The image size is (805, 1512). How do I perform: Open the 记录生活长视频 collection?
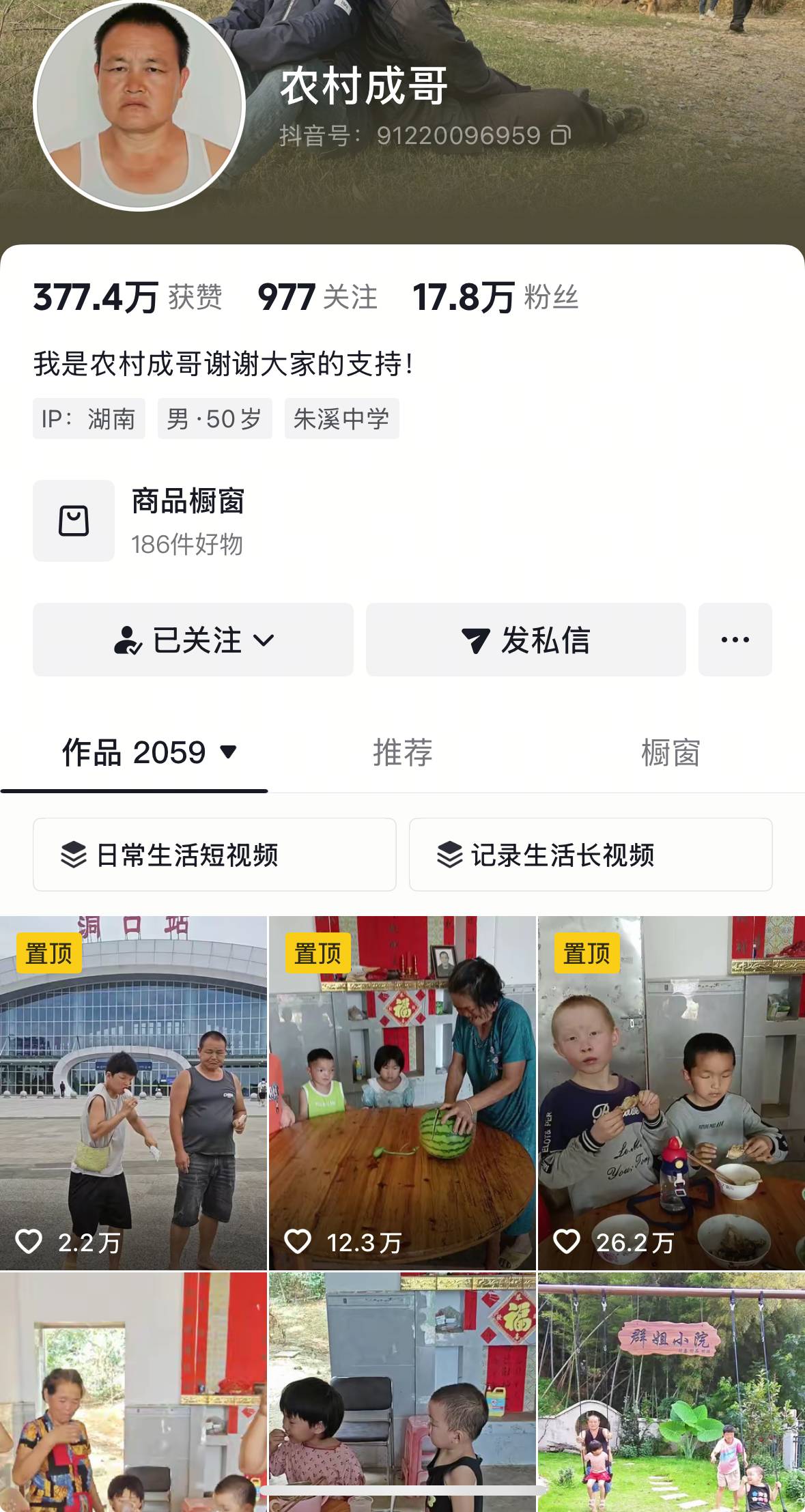click(591, 855)
